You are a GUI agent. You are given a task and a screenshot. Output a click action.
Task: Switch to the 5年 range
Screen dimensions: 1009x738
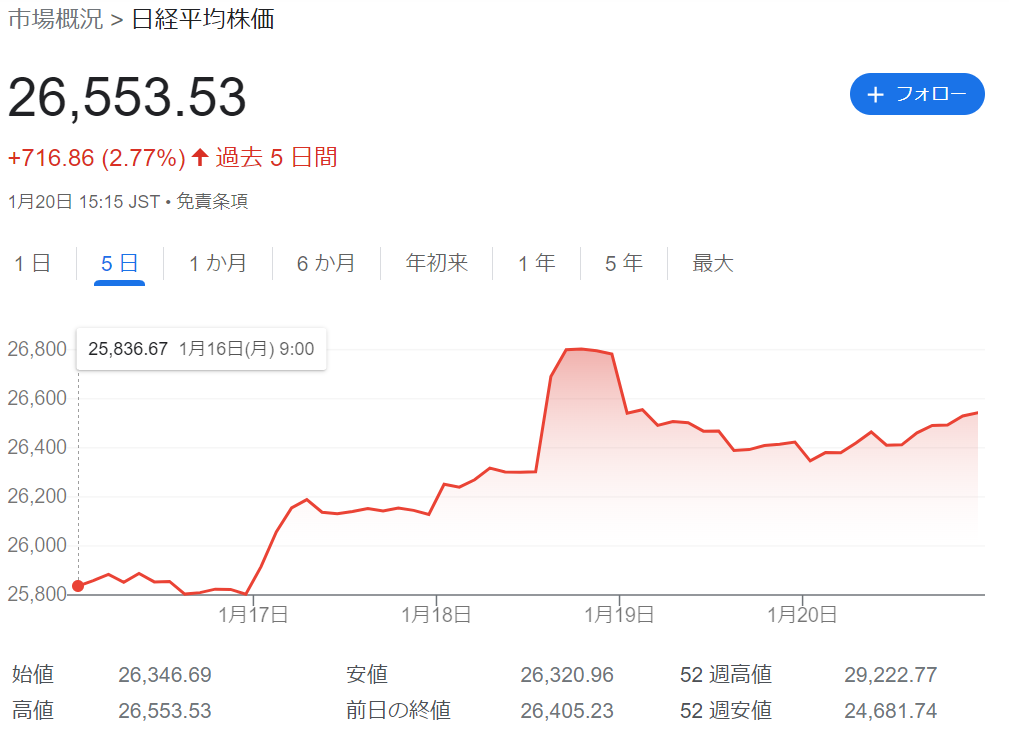(x=624, y=263)
